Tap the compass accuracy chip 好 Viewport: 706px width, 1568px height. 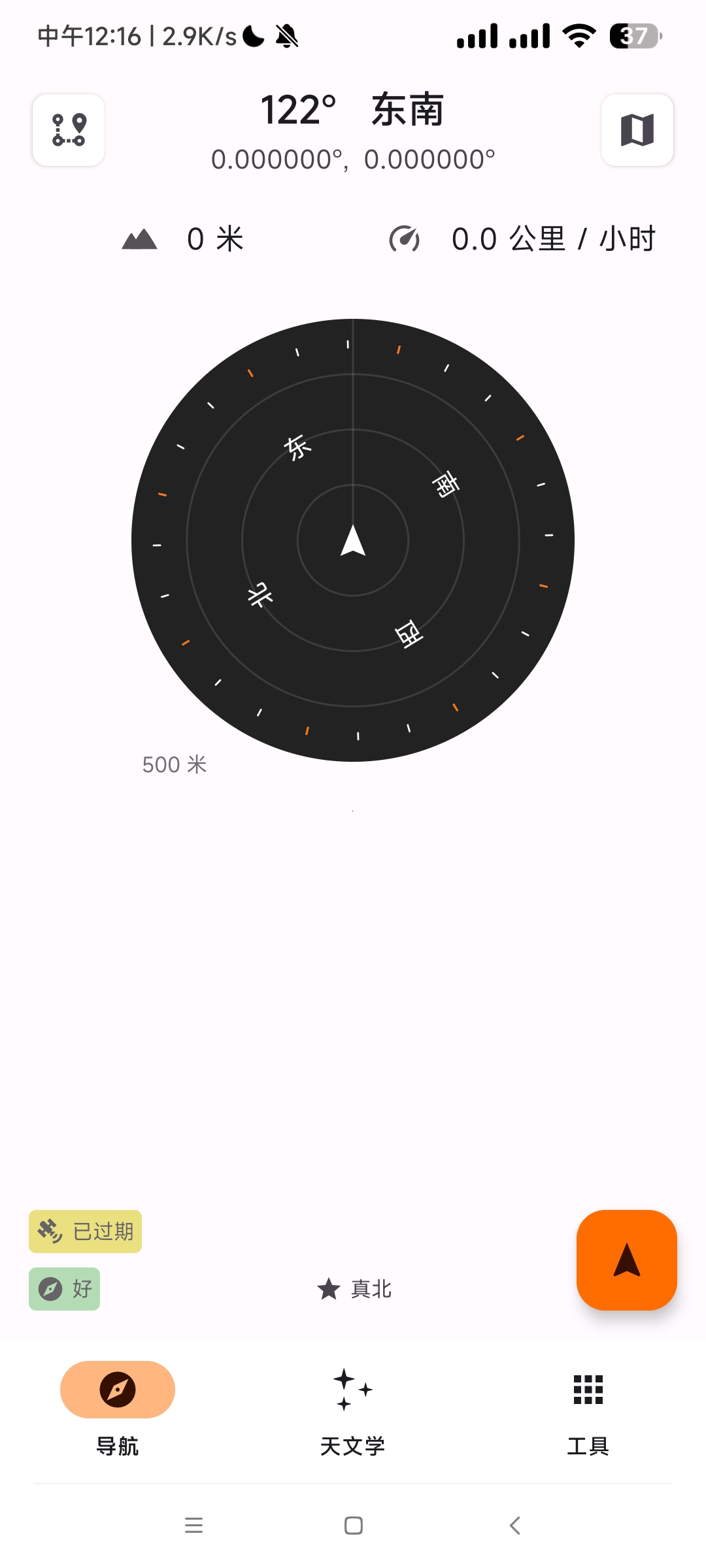pos(64,1289)
